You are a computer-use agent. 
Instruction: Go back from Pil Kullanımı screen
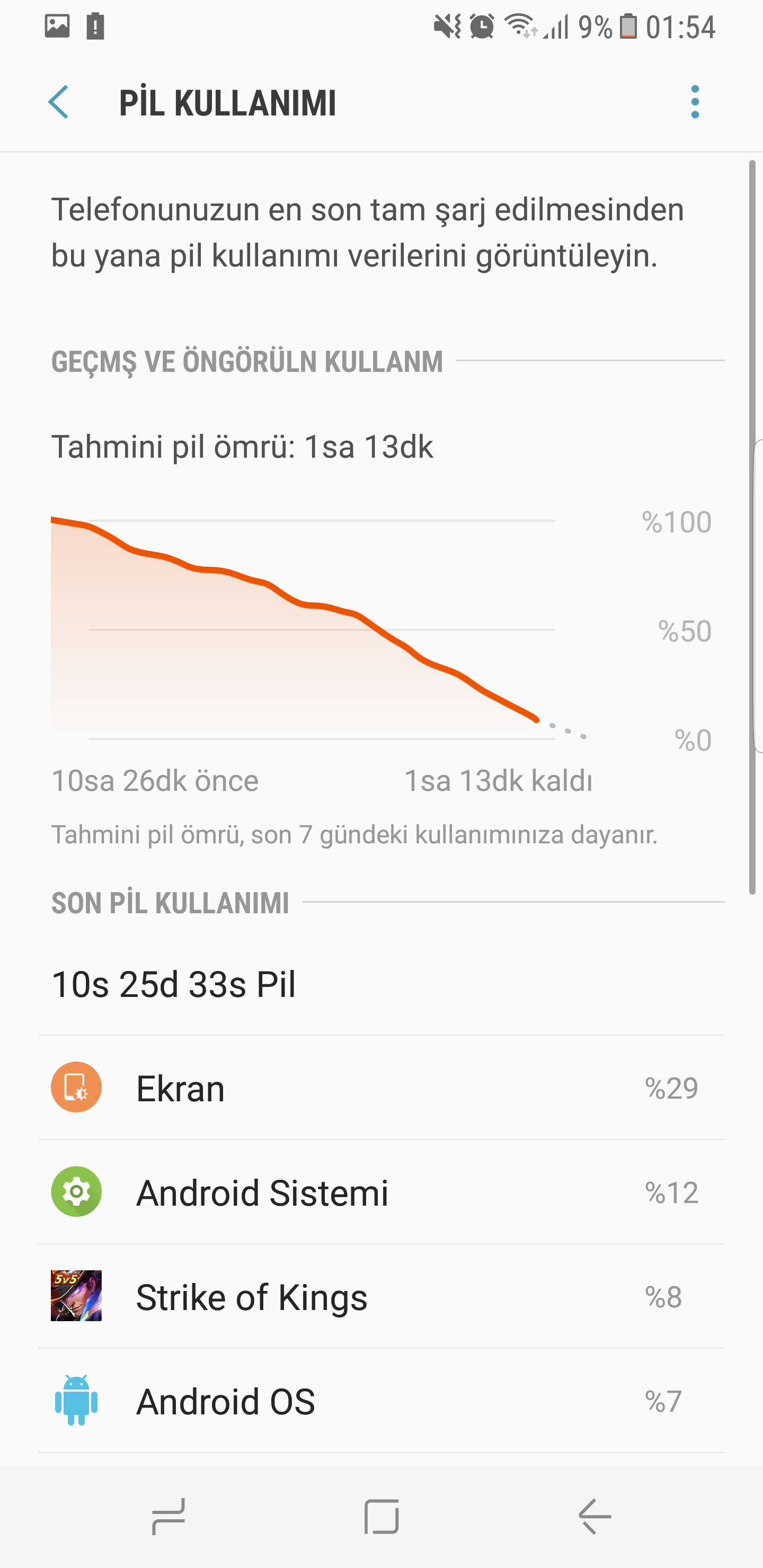[x=59, y=102]
